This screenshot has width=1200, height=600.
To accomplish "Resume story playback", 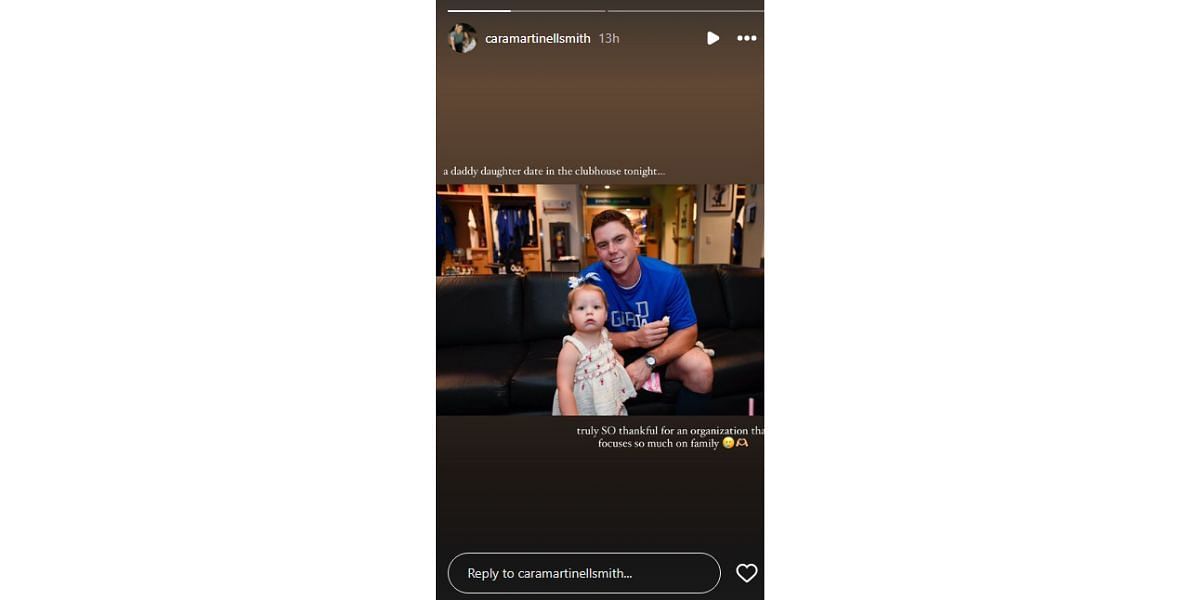I will (x=712, y=38).
